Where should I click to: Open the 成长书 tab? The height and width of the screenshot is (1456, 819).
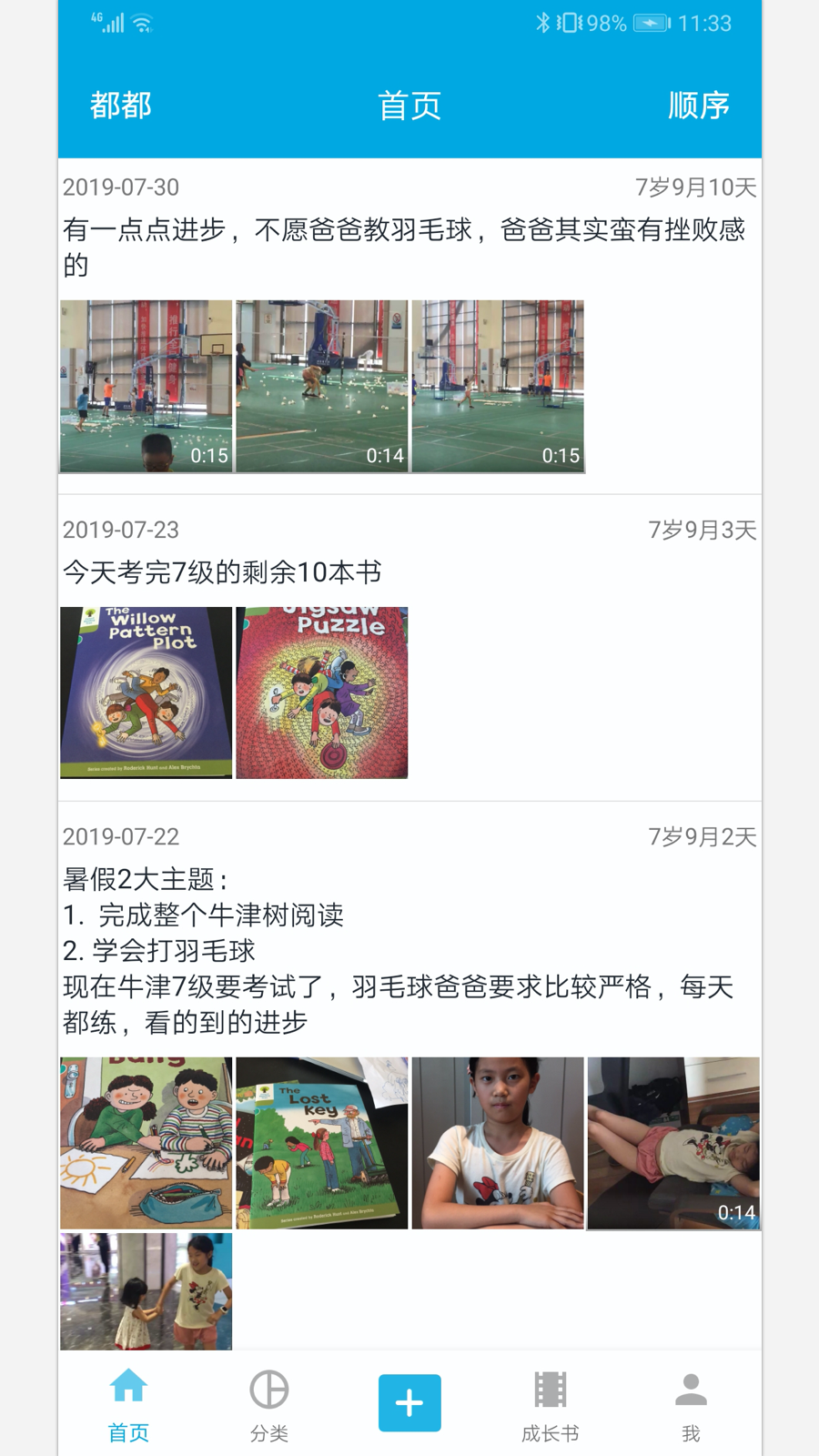(x=550, y=1406)
